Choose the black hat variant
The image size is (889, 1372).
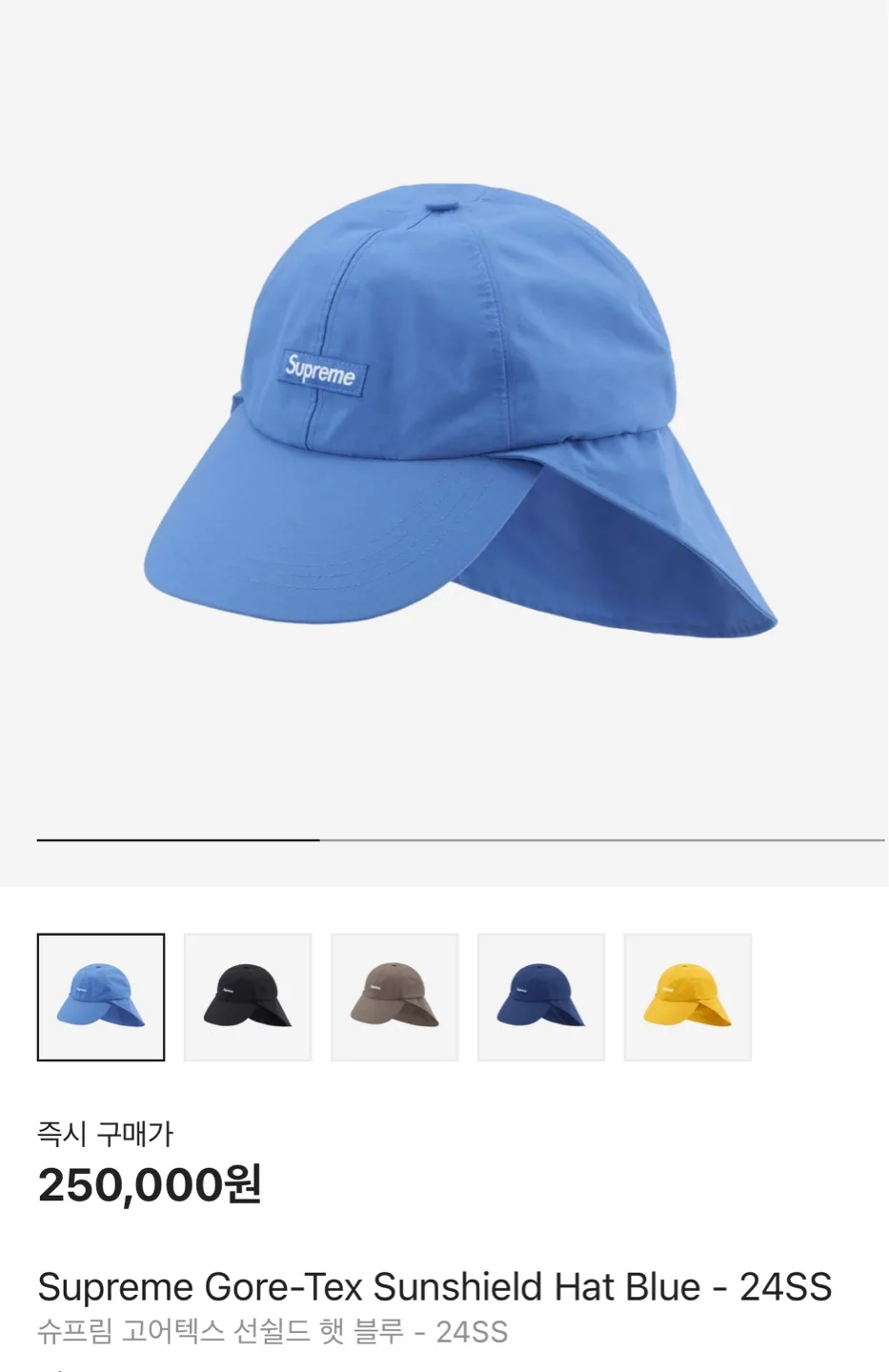248,997
